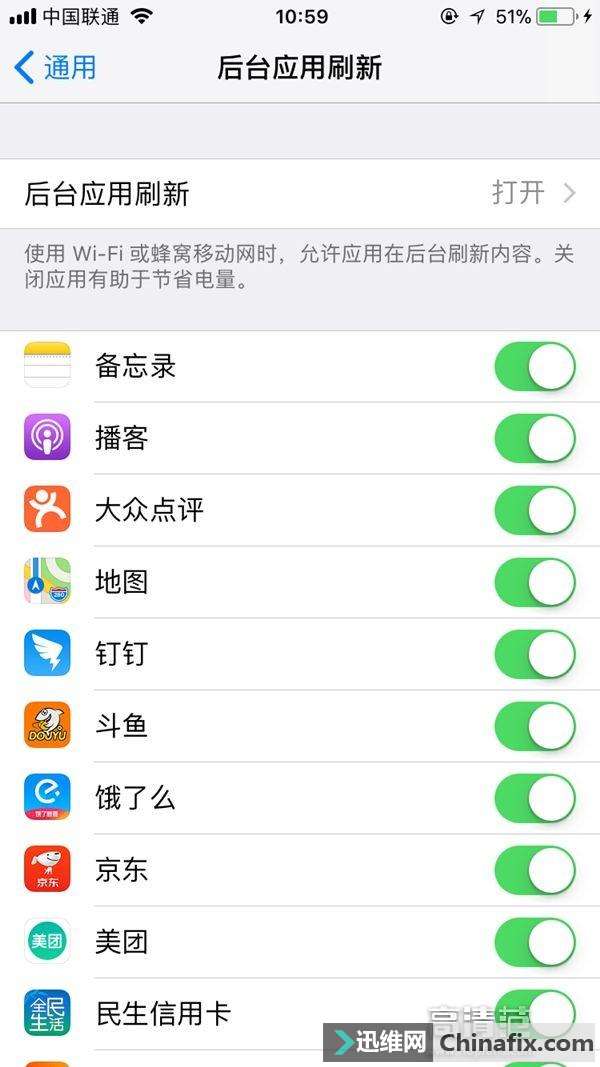Go back to 通用 settings
This screenshot has width=600, height=1067.
(x=56, y=68)
